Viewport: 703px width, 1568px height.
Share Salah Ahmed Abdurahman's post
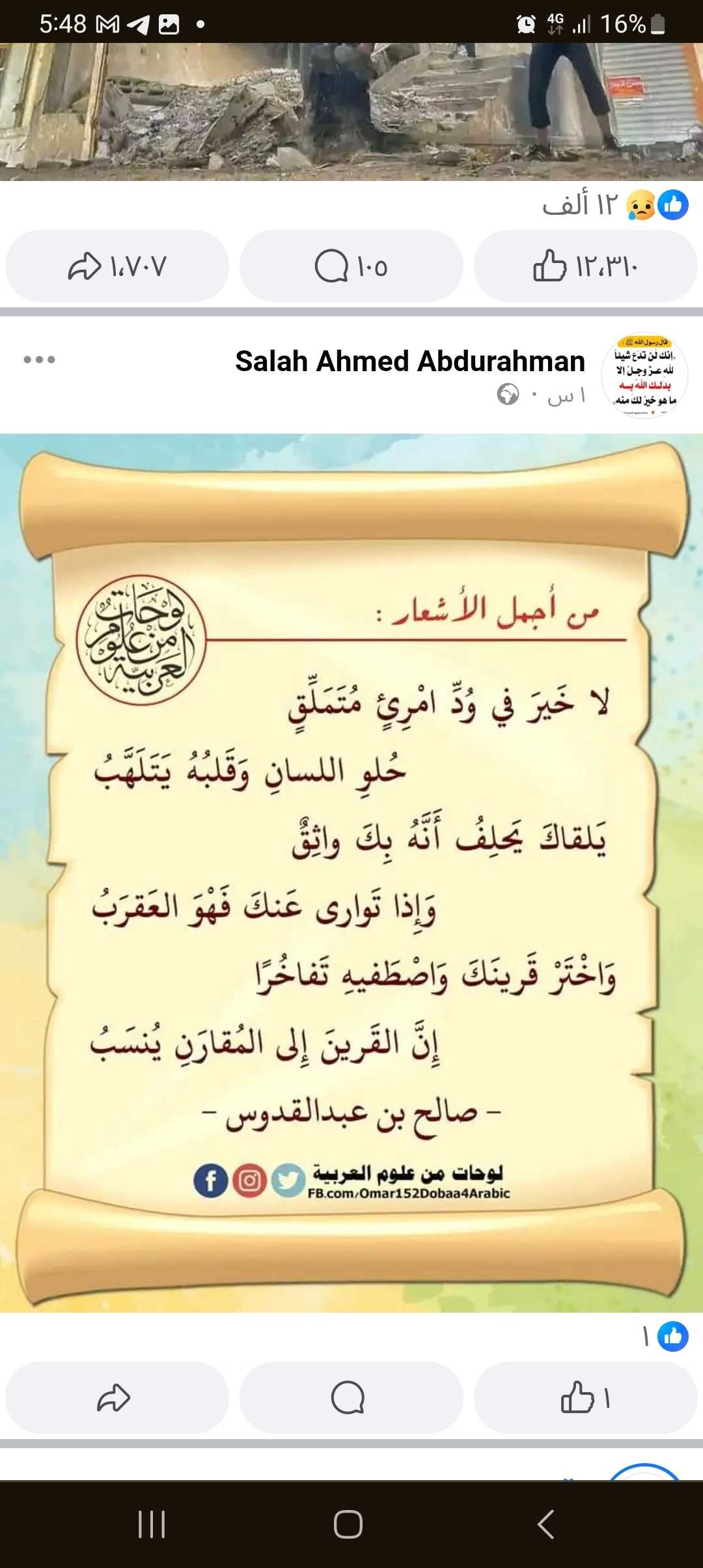pos(117,1397)
